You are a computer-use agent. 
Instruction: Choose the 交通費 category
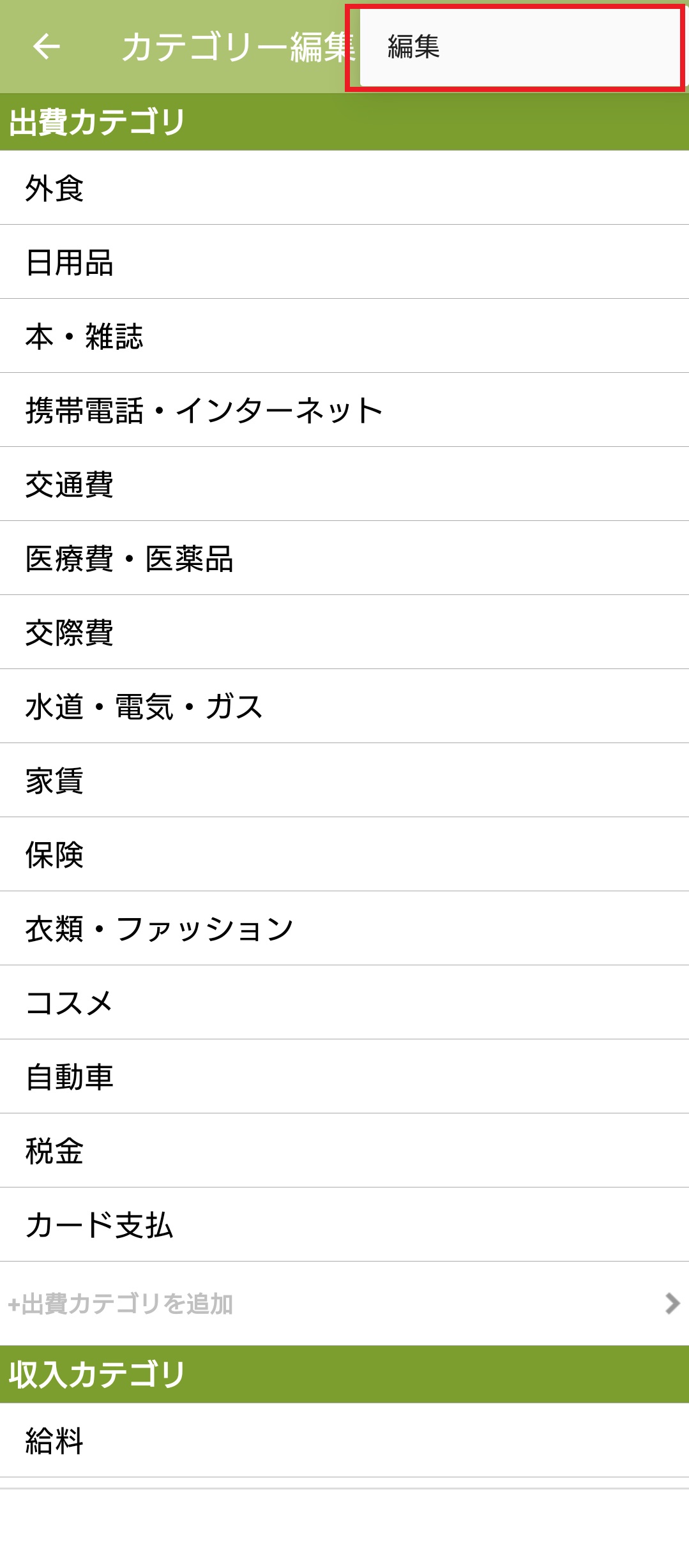[345, 485]
